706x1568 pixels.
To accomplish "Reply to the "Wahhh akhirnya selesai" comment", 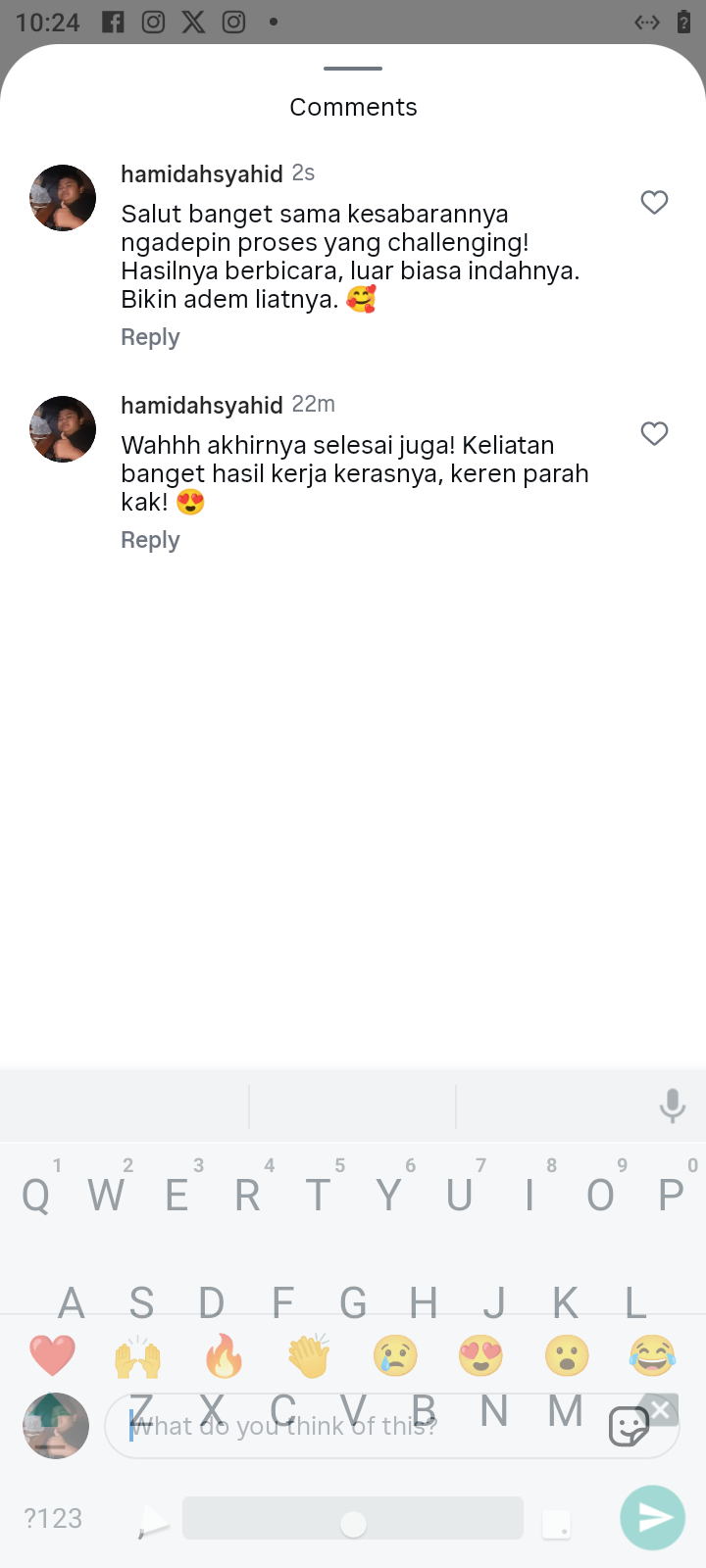I will 150,540.
